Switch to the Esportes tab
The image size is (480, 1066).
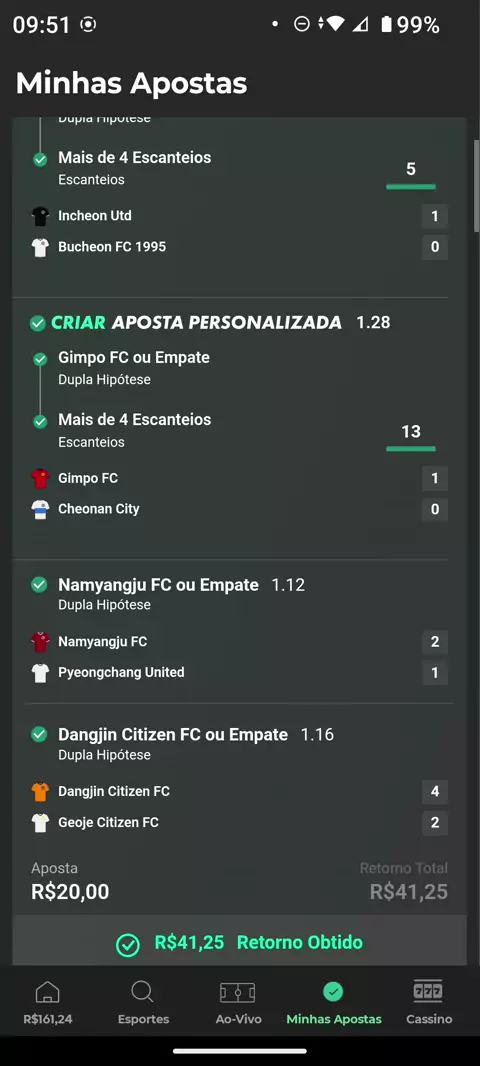(143, 1002)
